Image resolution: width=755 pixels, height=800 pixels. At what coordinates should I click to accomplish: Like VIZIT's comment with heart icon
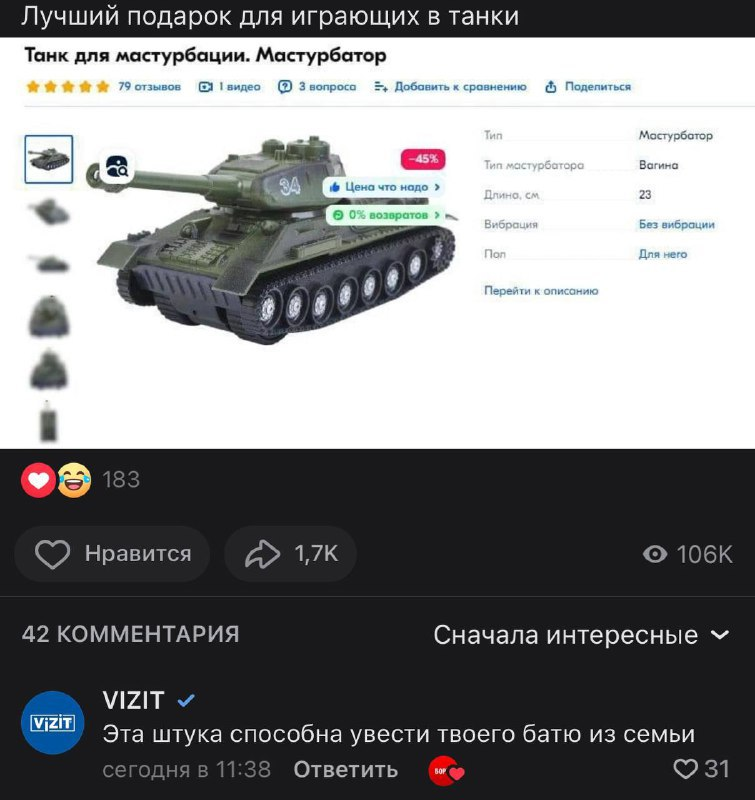pos(685,769)
